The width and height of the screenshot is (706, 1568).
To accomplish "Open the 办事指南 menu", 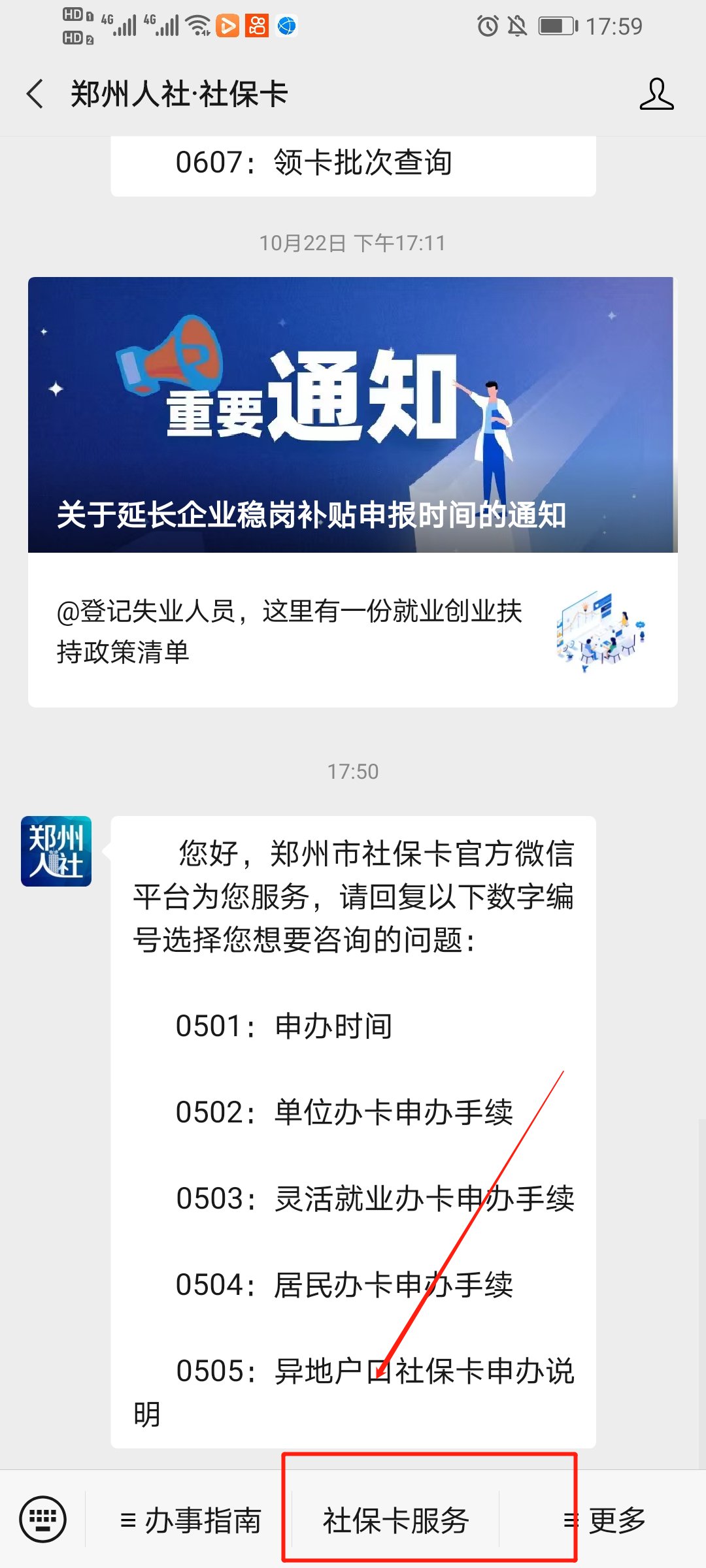I will 190,1520.
